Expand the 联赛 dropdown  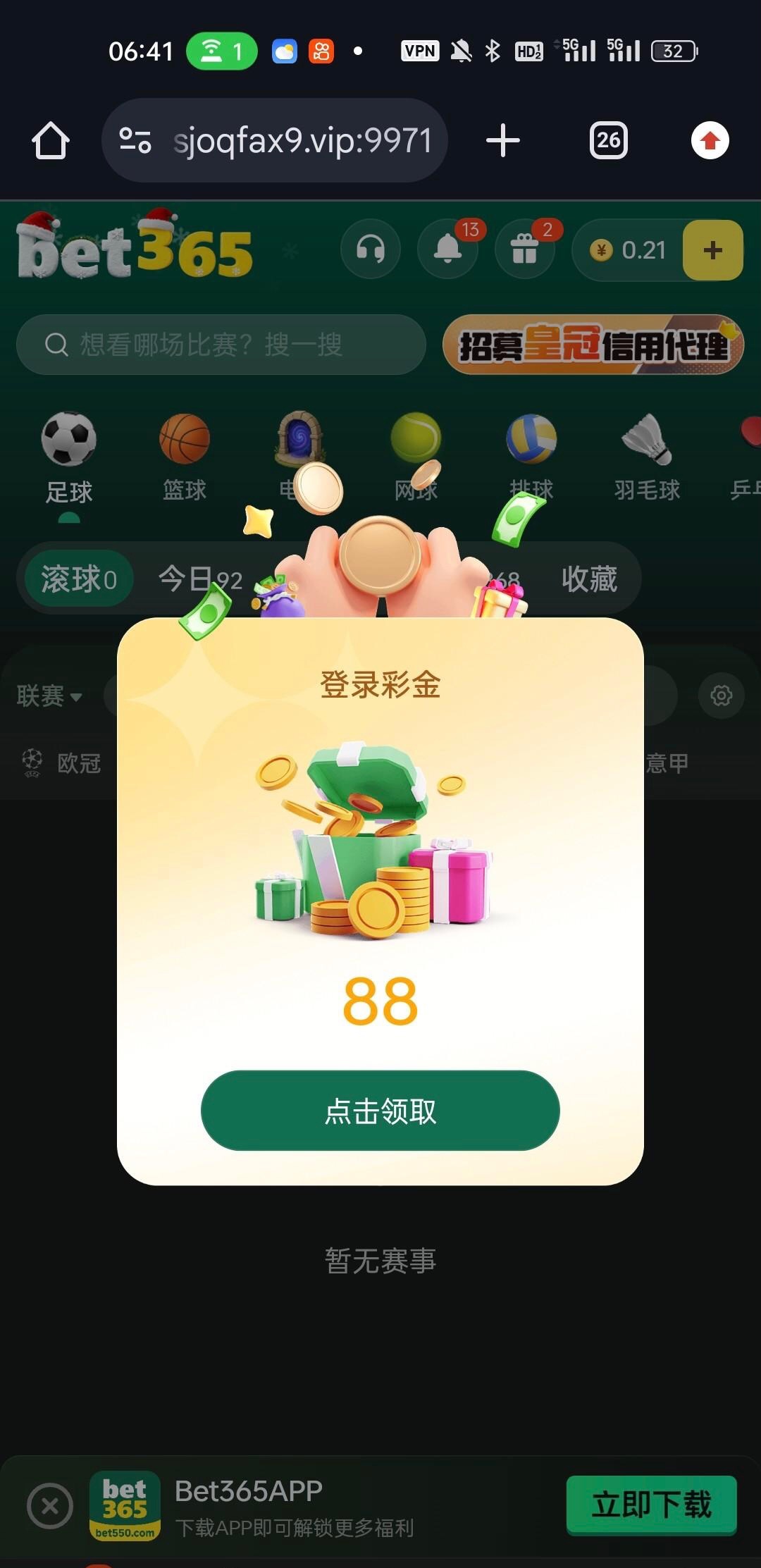point(49,696)
